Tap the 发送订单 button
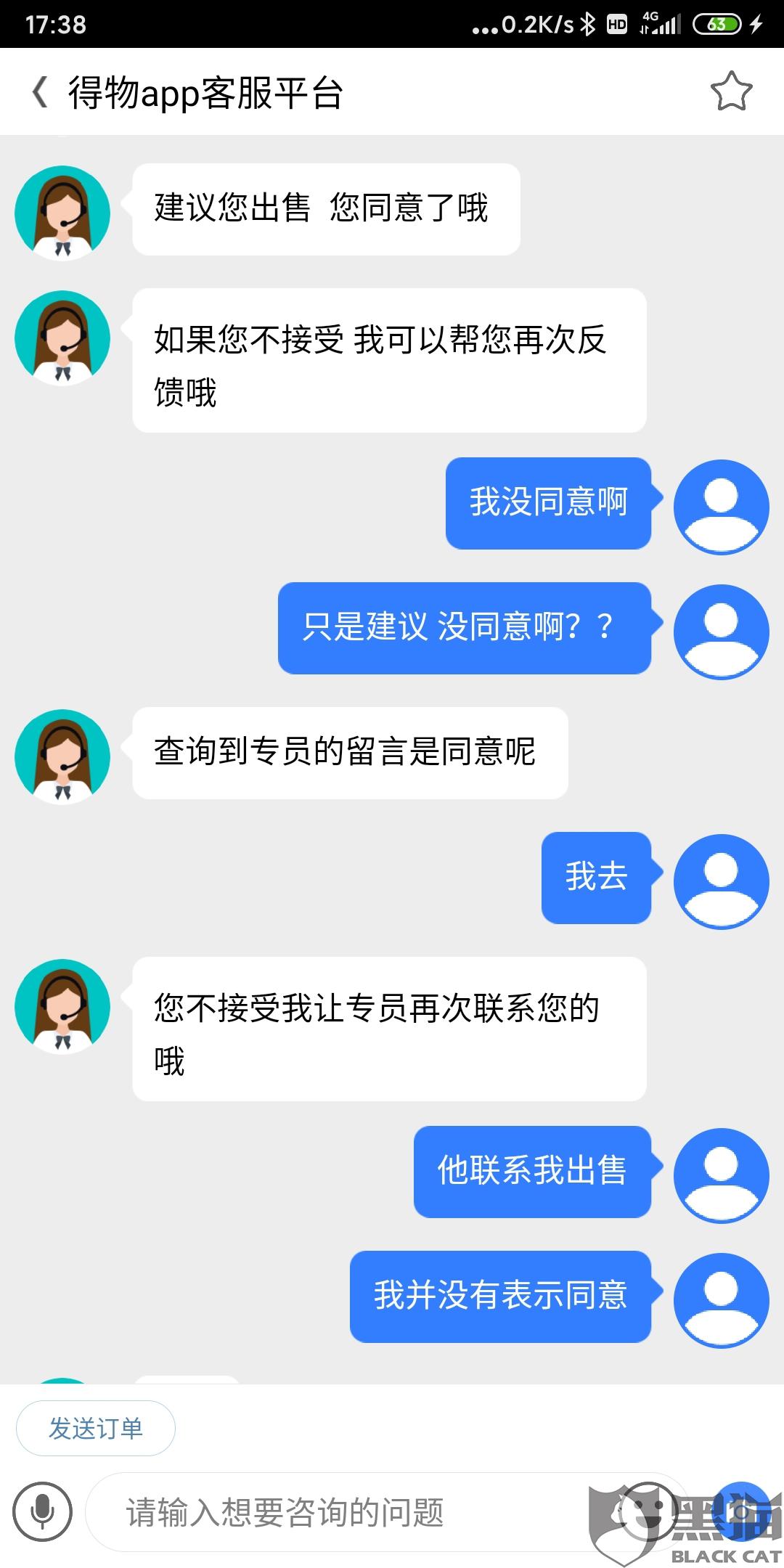 point(96,1428)
